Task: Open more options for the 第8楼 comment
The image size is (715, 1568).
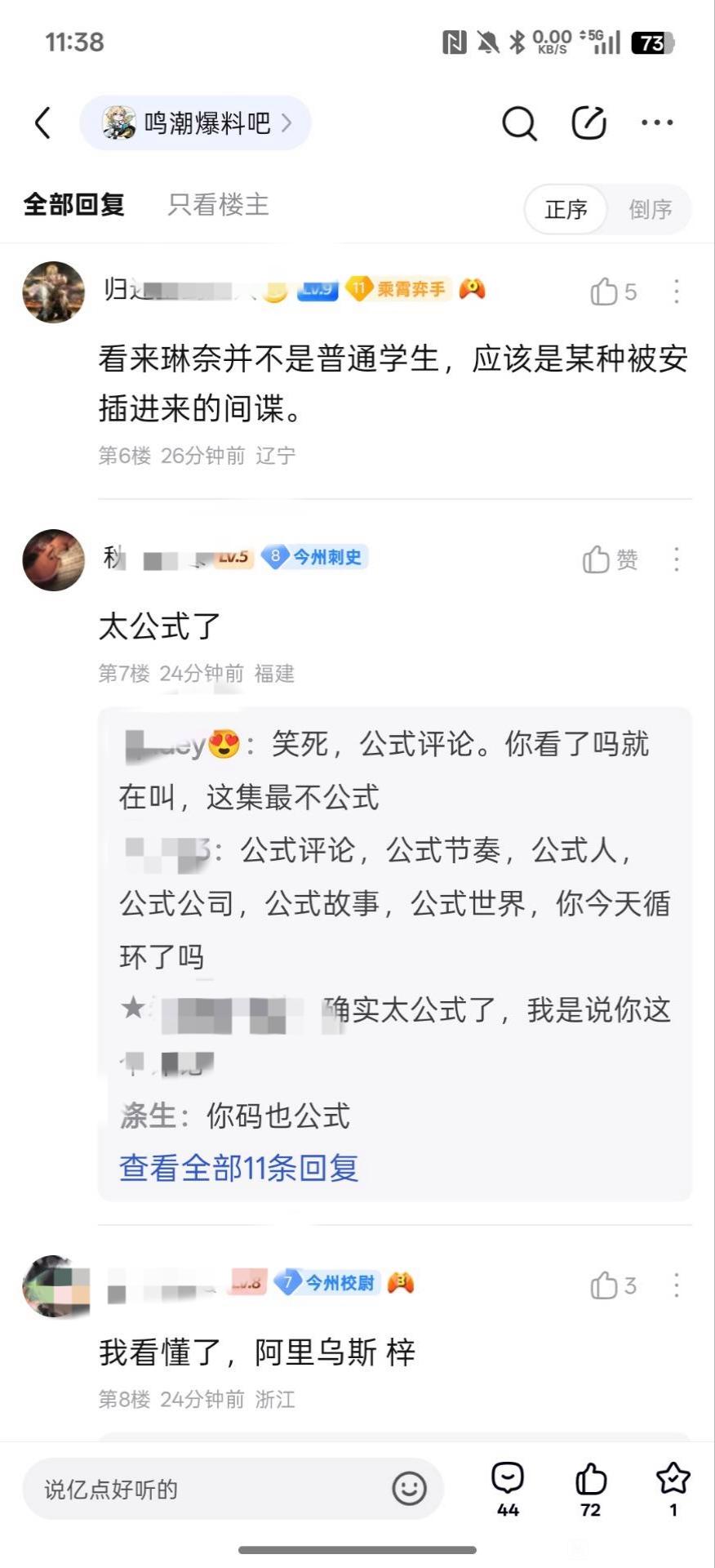Action: coord(677,1285)
